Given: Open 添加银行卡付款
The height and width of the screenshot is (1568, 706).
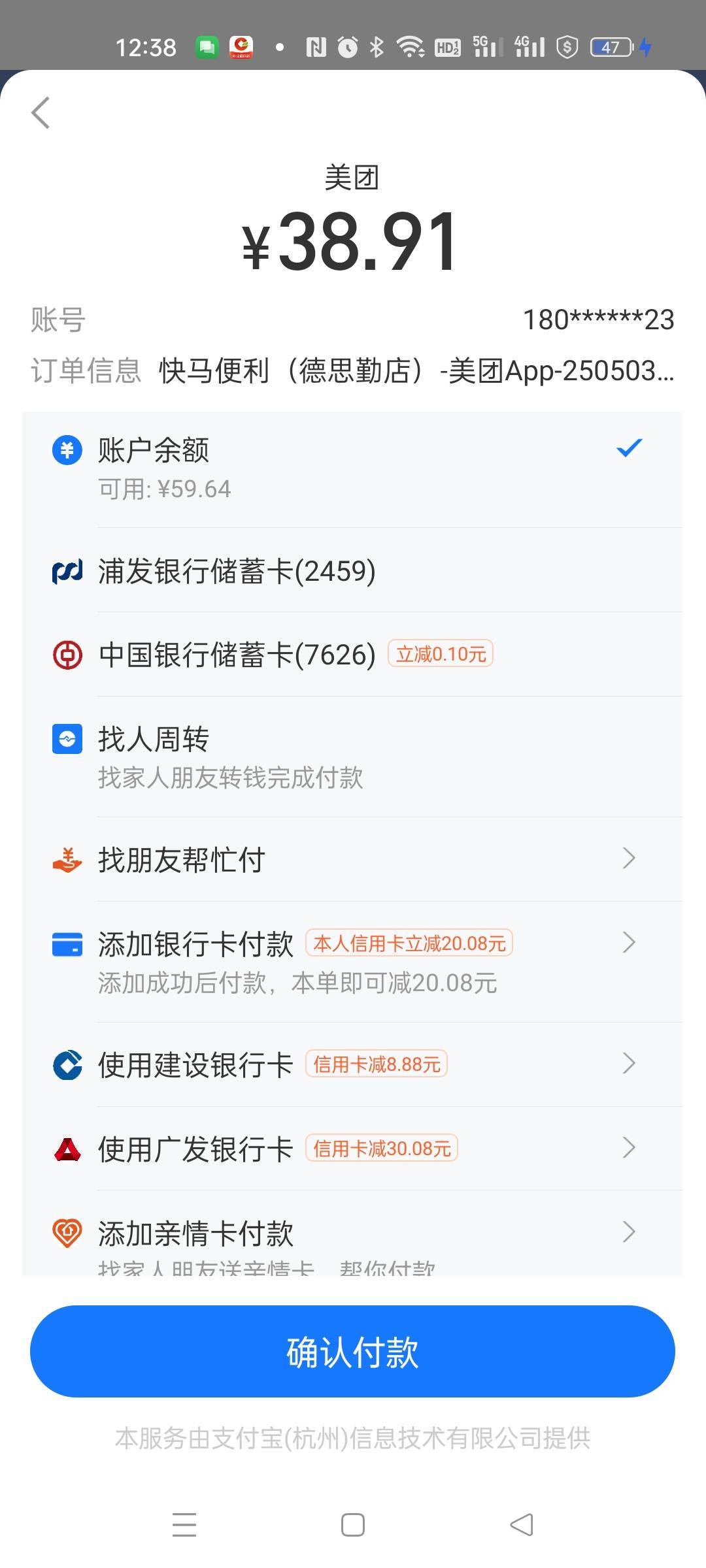Looking at the screenshot, I should pos(352,962).
